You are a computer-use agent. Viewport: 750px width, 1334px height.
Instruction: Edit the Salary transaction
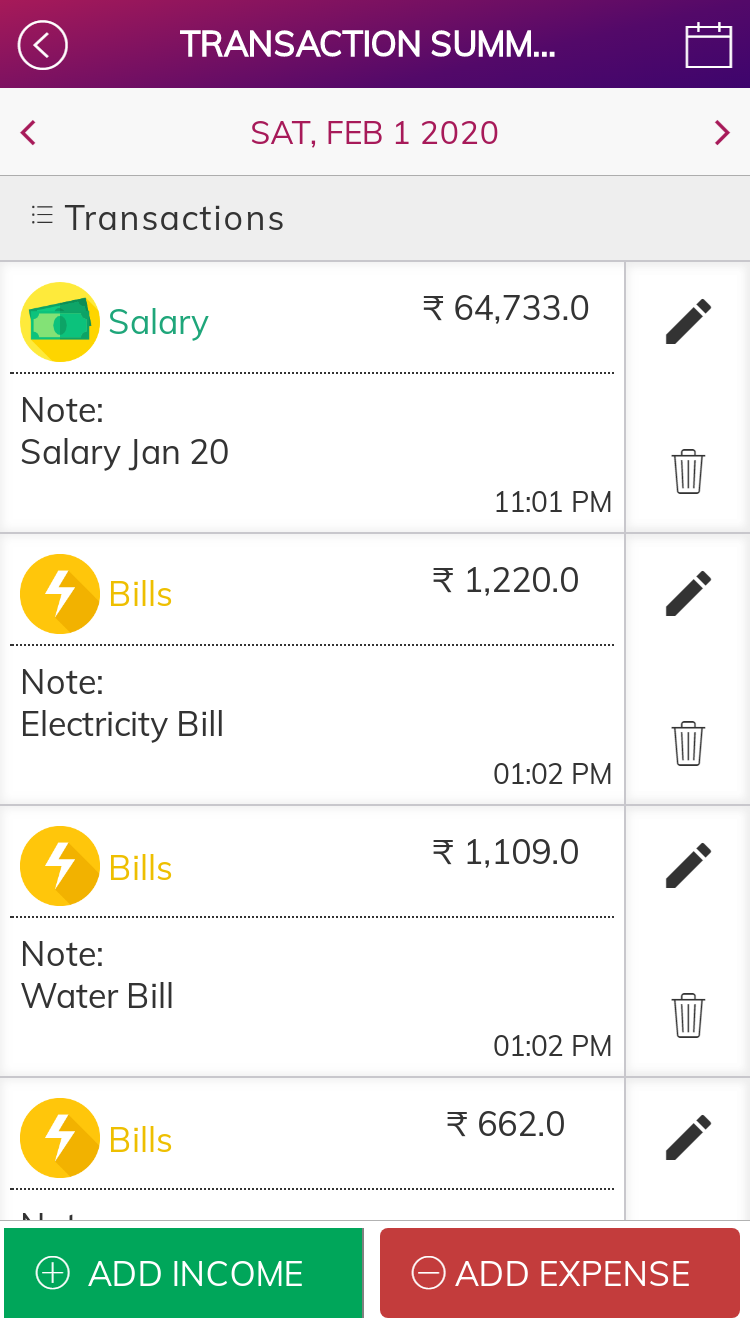click(x=688, y=322)
